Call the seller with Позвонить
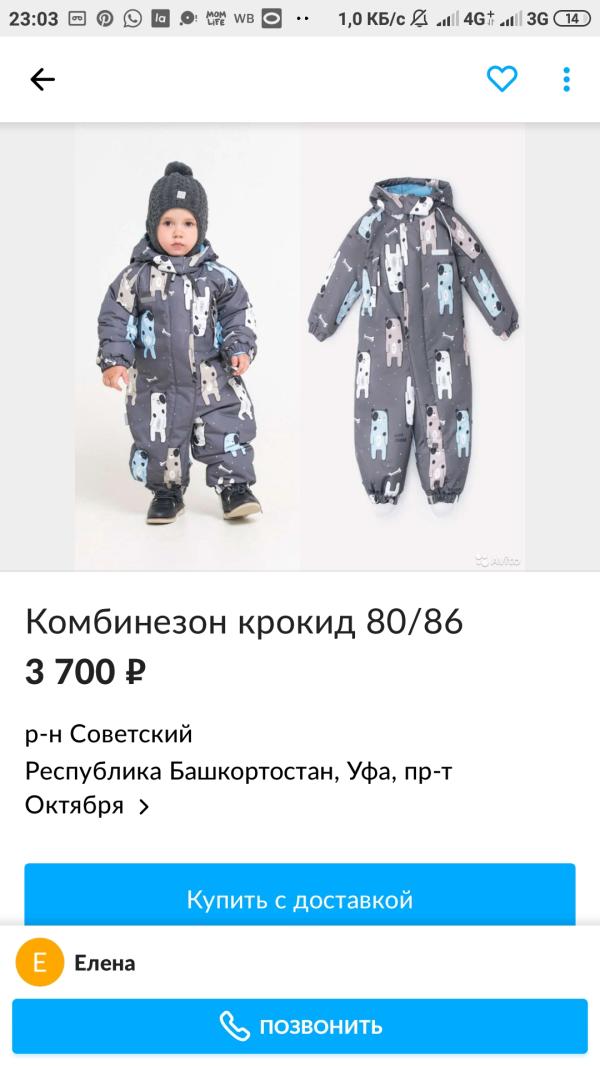600x1066 pixels. tap(300, 1026)
